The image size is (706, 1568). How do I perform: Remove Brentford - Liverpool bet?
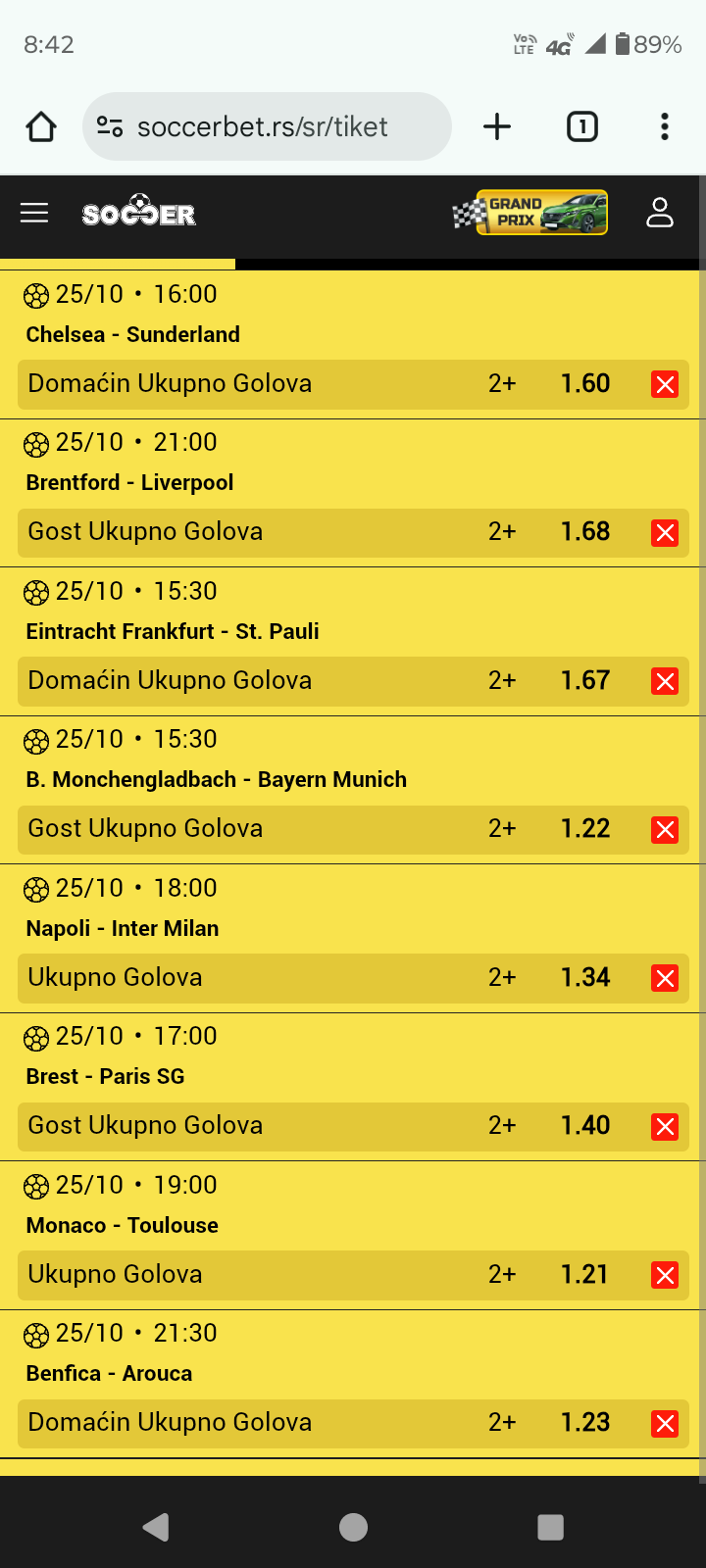665,532
